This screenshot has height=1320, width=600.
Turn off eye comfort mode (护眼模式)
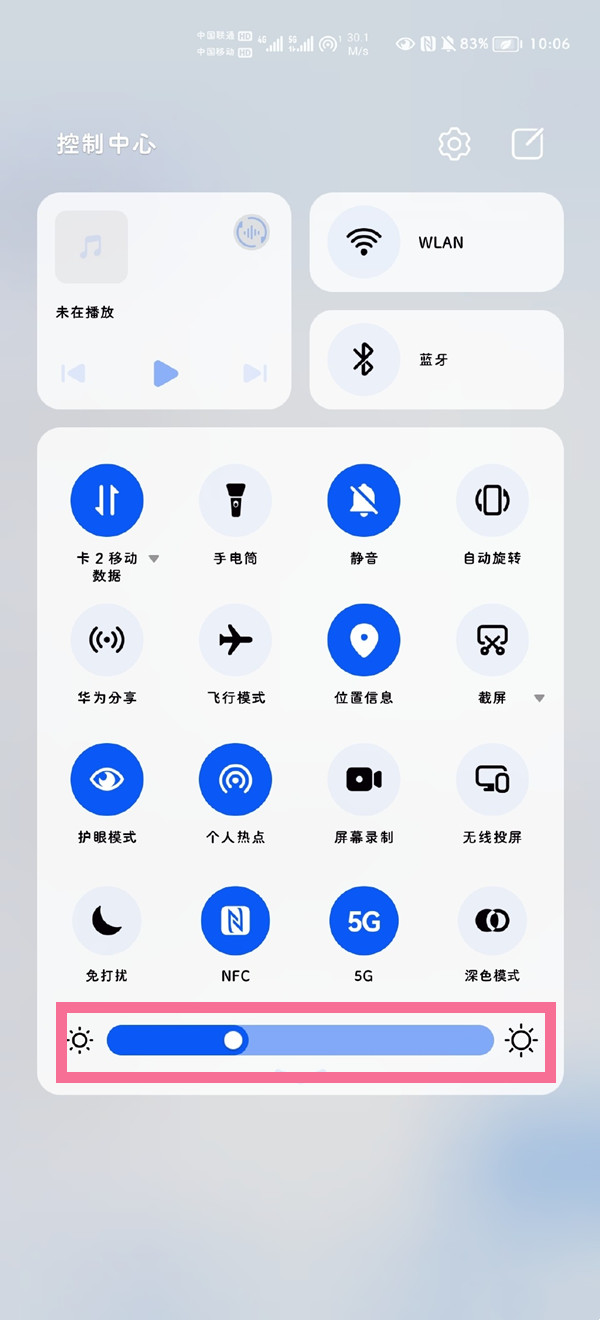pos(107,779)
